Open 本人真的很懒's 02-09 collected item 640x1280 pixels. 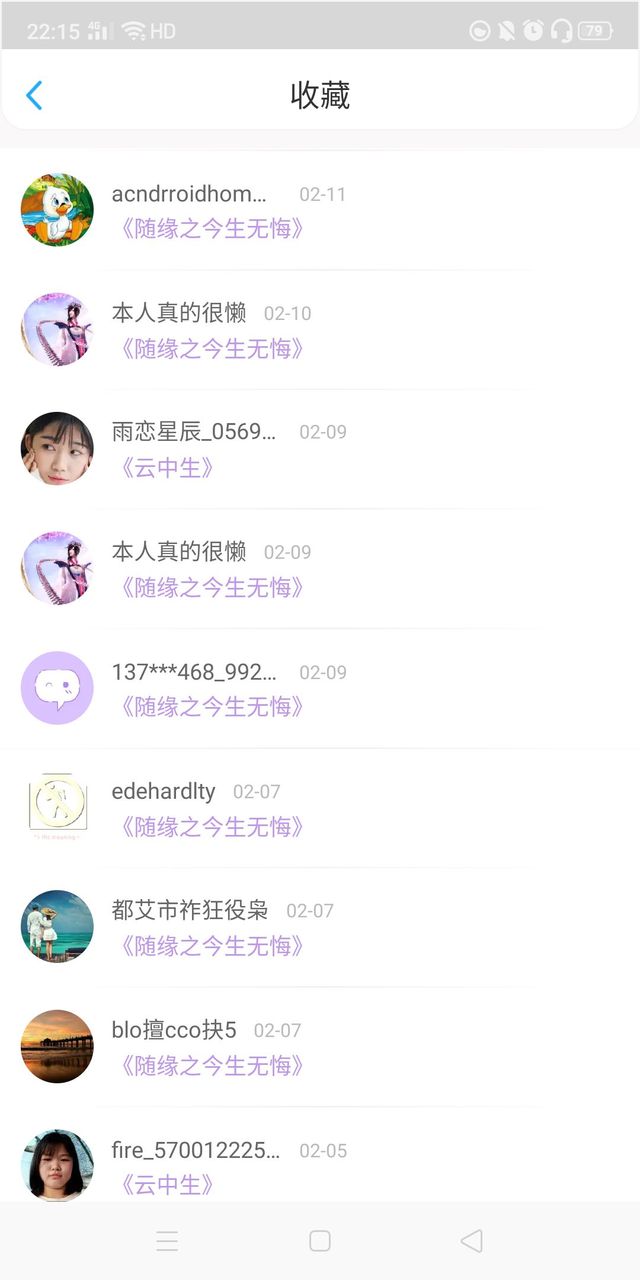(x=320, y=569)
